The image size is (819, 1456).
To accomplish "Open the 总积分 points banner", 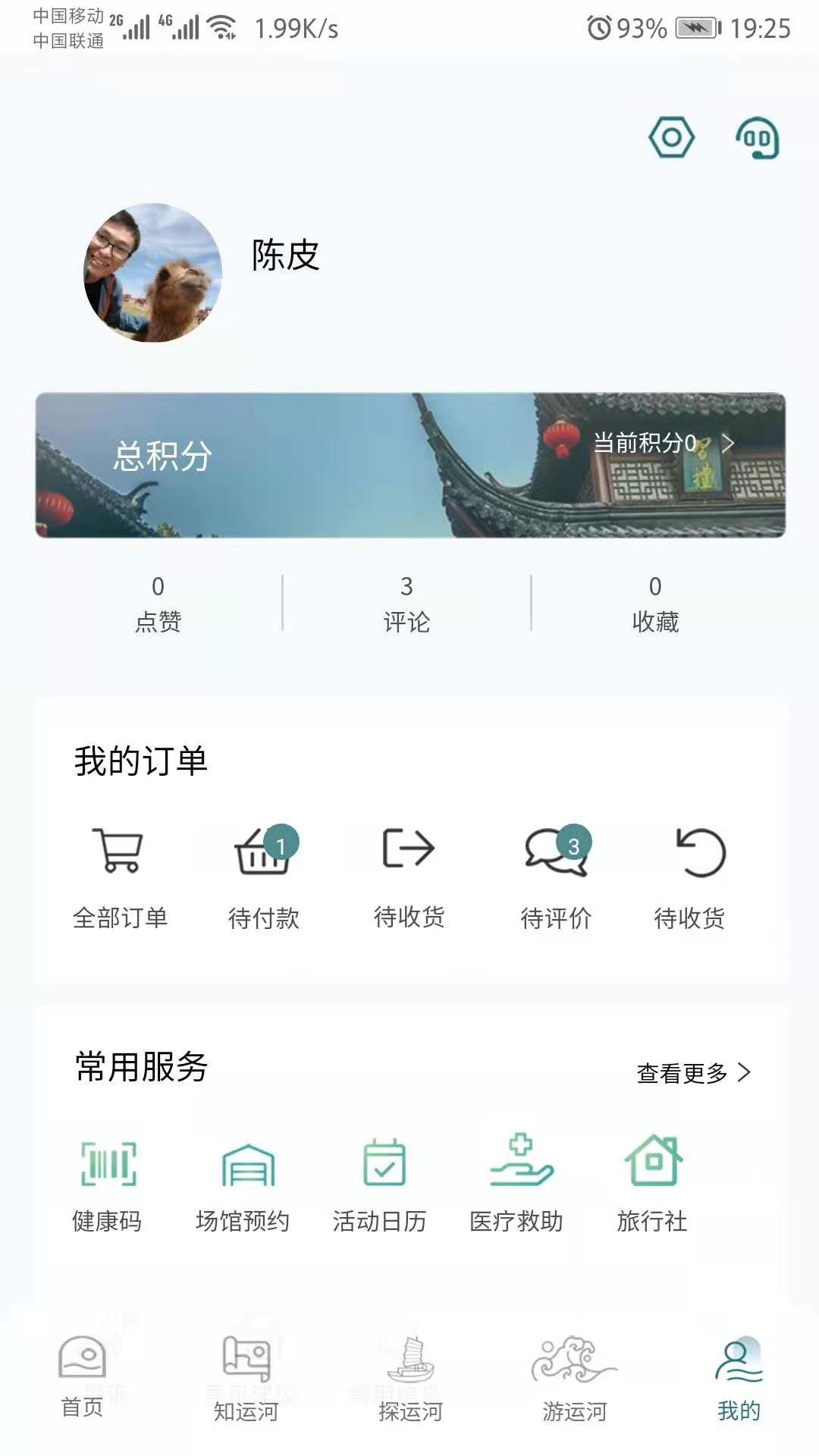I will click(x=409, y=465).
